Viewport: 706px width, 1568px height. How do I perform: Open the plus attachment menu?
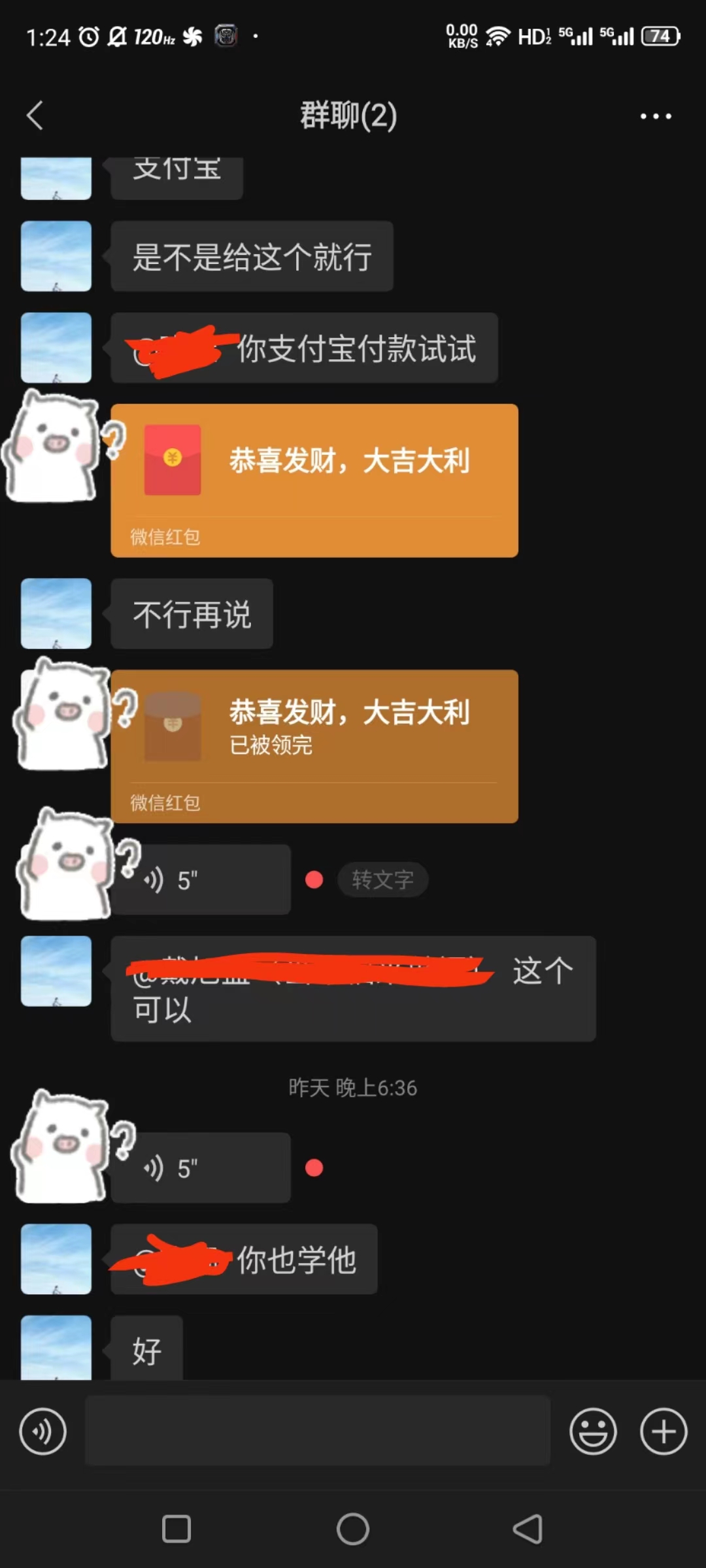pyautogui.click(x=663, y=1431)
